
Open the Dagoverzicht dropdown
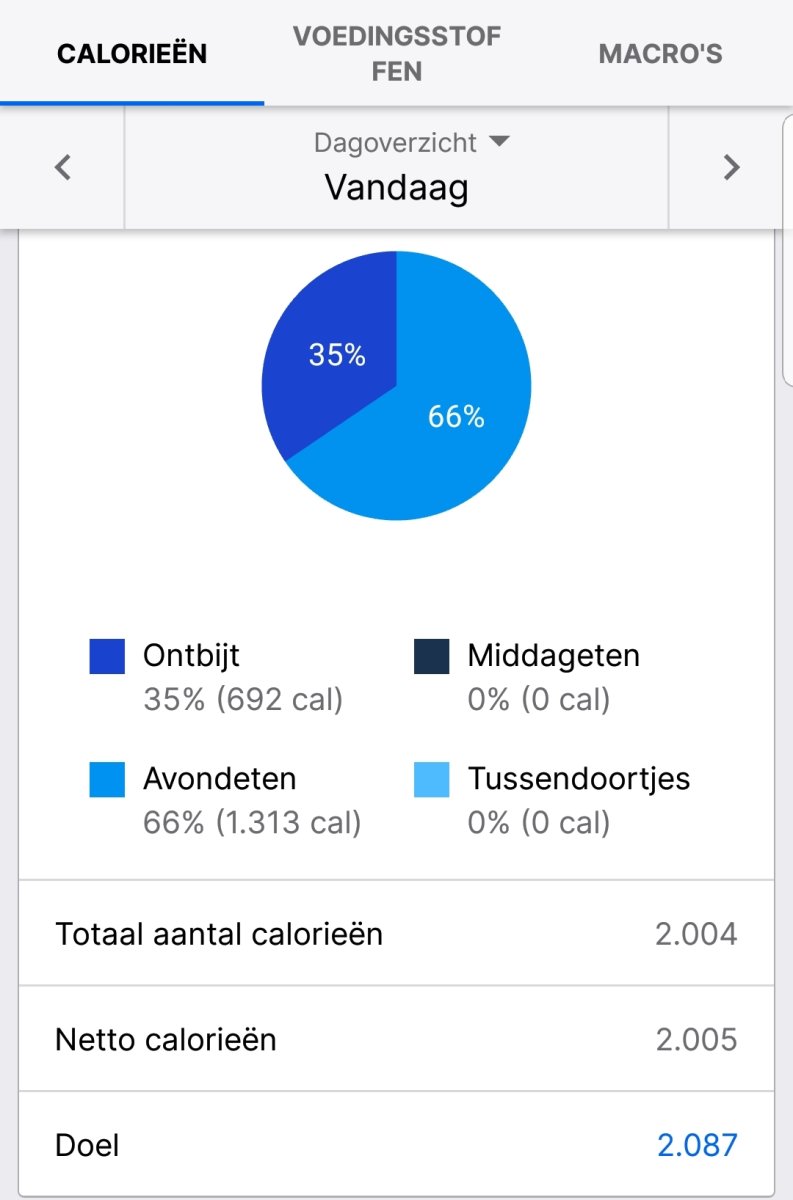point(396,143)
